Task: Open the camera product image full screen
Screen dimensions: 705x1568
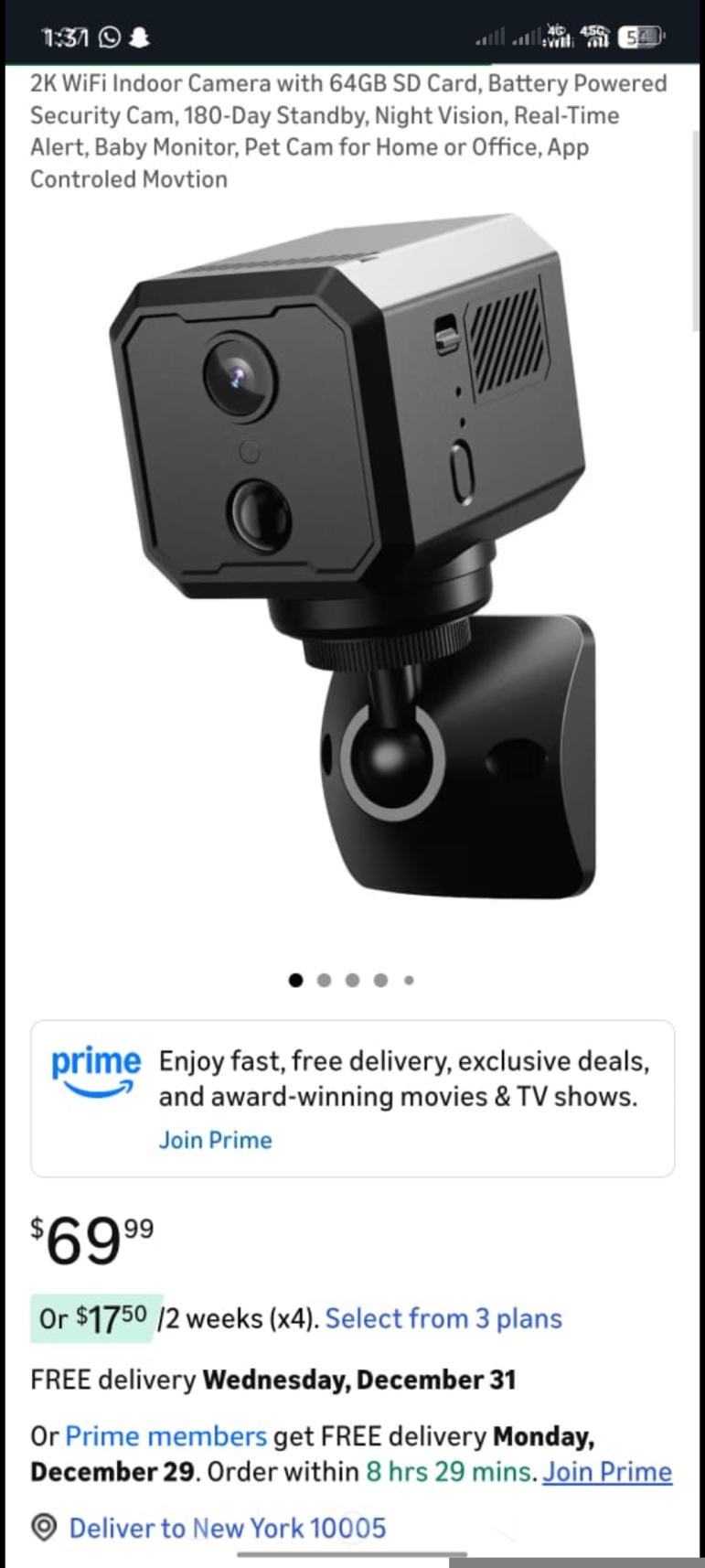Action: tap(352, 558)
